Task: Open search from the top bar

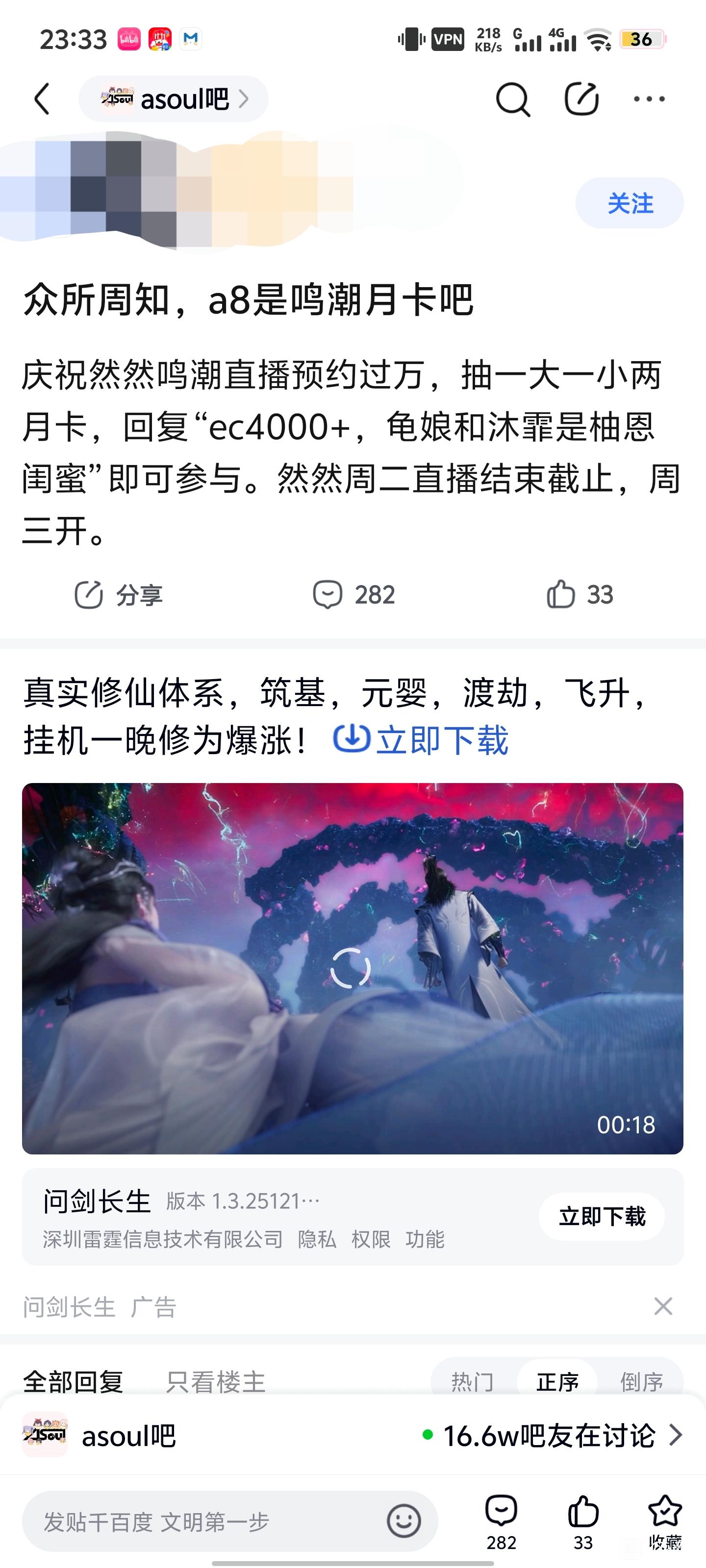Action: [x=513, y=99]
